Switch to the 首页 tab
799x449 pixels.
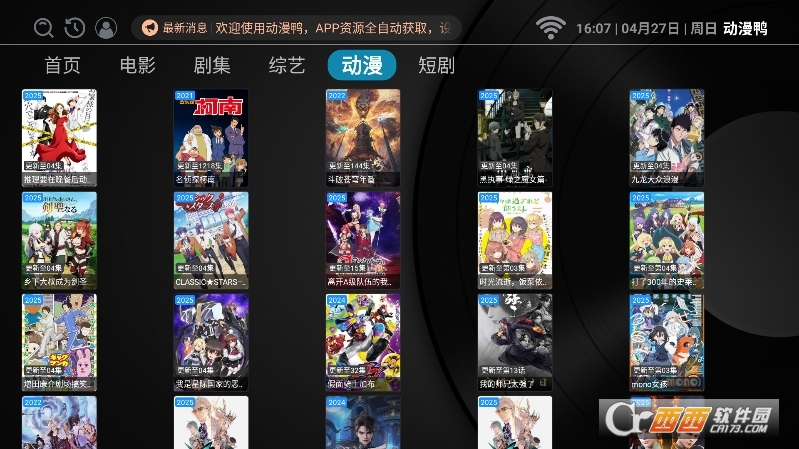coord(62,66)
